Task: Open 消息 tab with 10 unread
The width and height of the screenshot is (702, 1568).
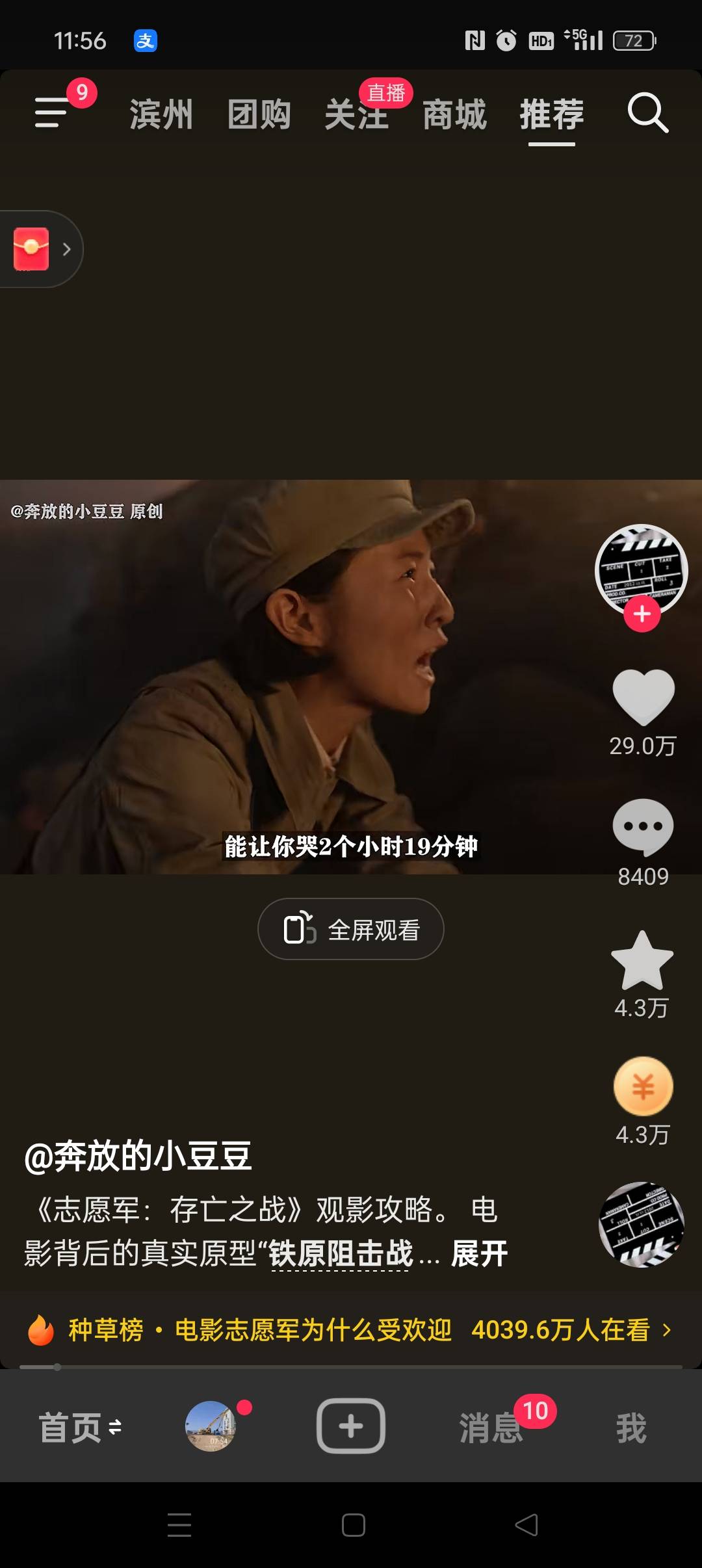Action: pyautogui.click(x=491, y=1428)
